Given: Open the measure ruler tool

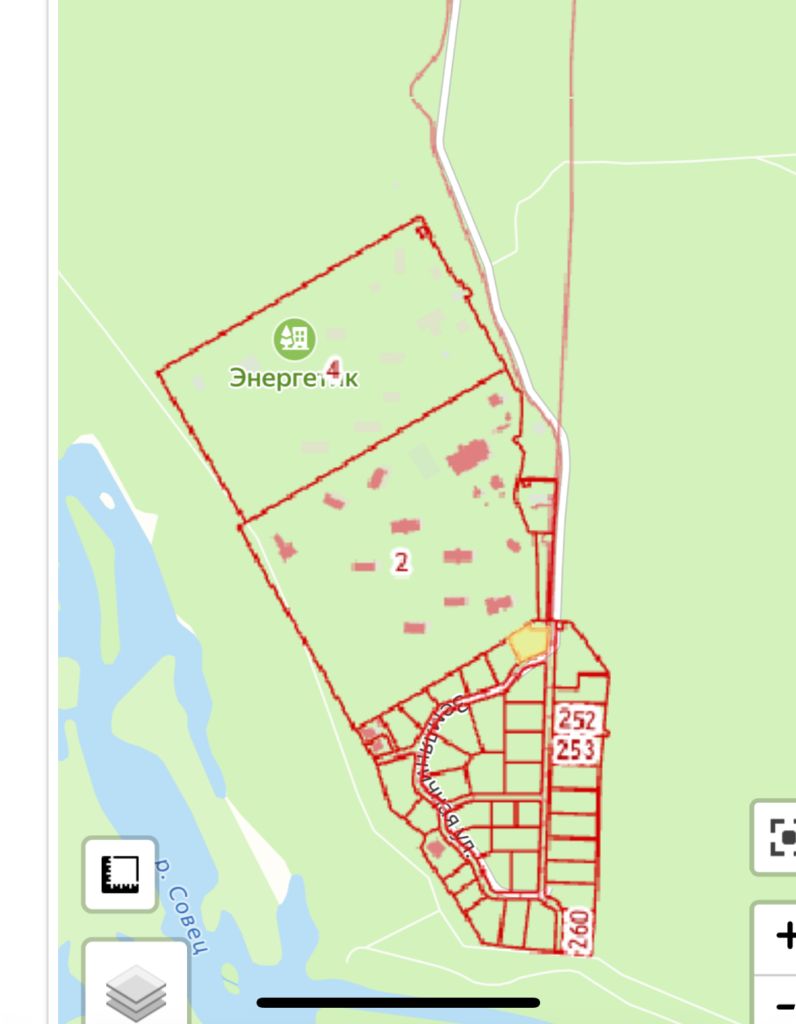Looking at the screenshot, I should [x=120, y=874].
